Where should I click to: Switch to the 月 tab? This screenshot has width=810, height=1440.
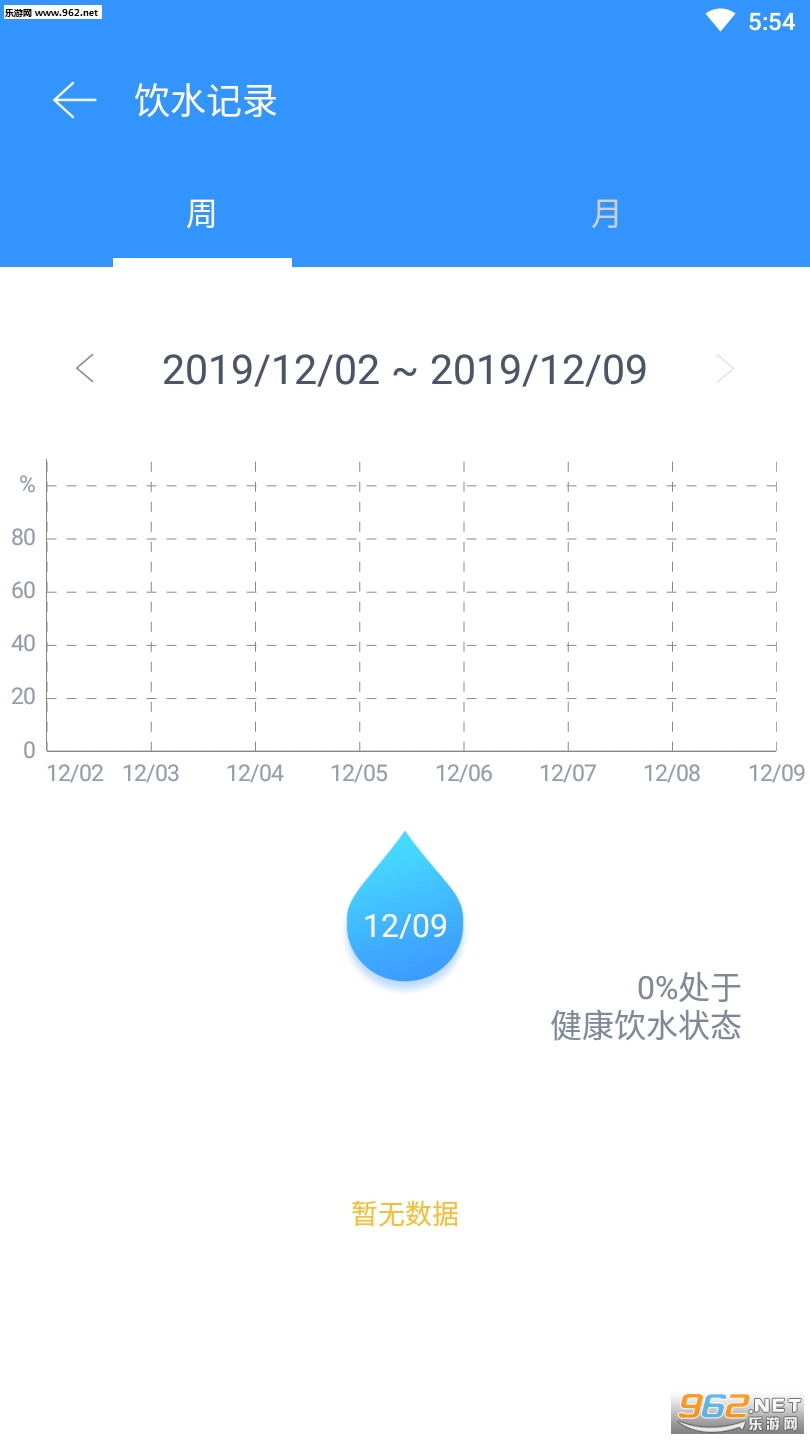pos(606,214)
